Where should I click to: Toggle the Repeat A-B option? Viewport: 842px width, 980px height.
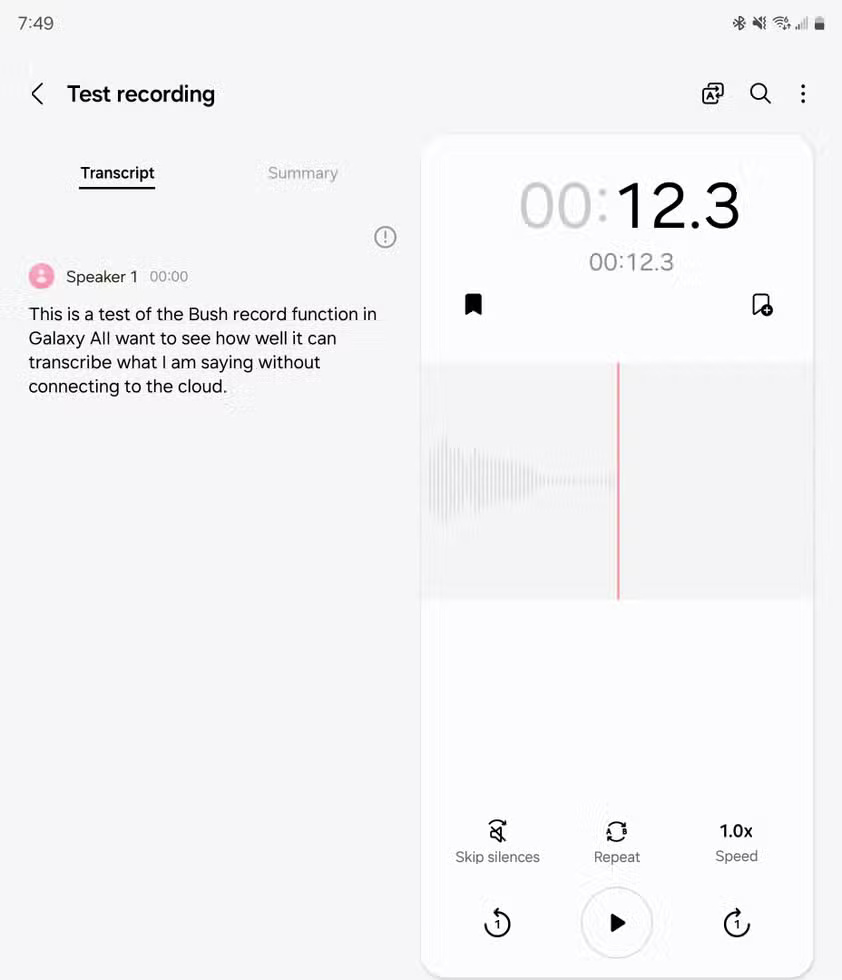(x=617, y=841)
